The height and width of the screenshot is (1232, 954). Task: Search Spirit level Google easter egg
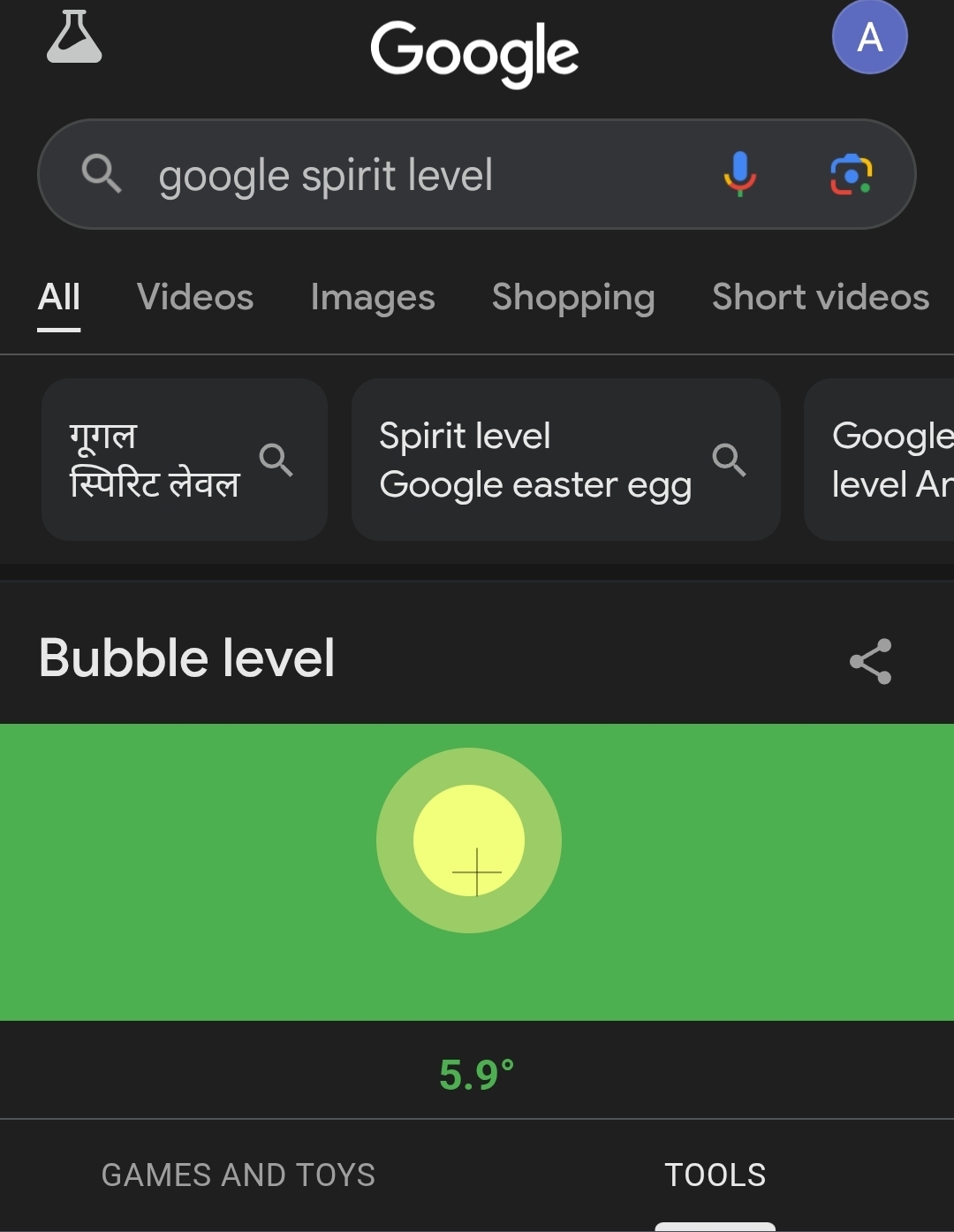click(565, 460)
